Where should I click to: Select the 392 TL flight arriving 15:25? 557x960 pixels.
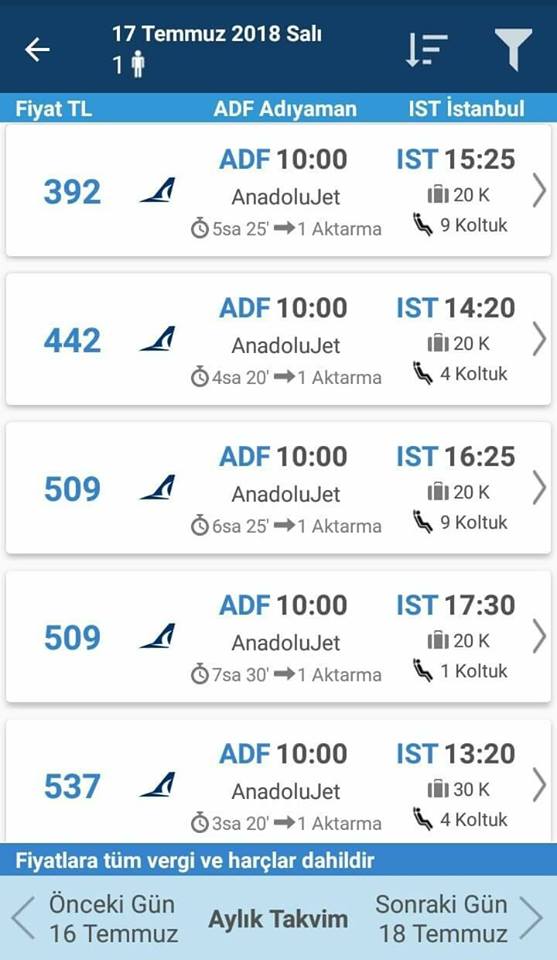tap(278, 190)
